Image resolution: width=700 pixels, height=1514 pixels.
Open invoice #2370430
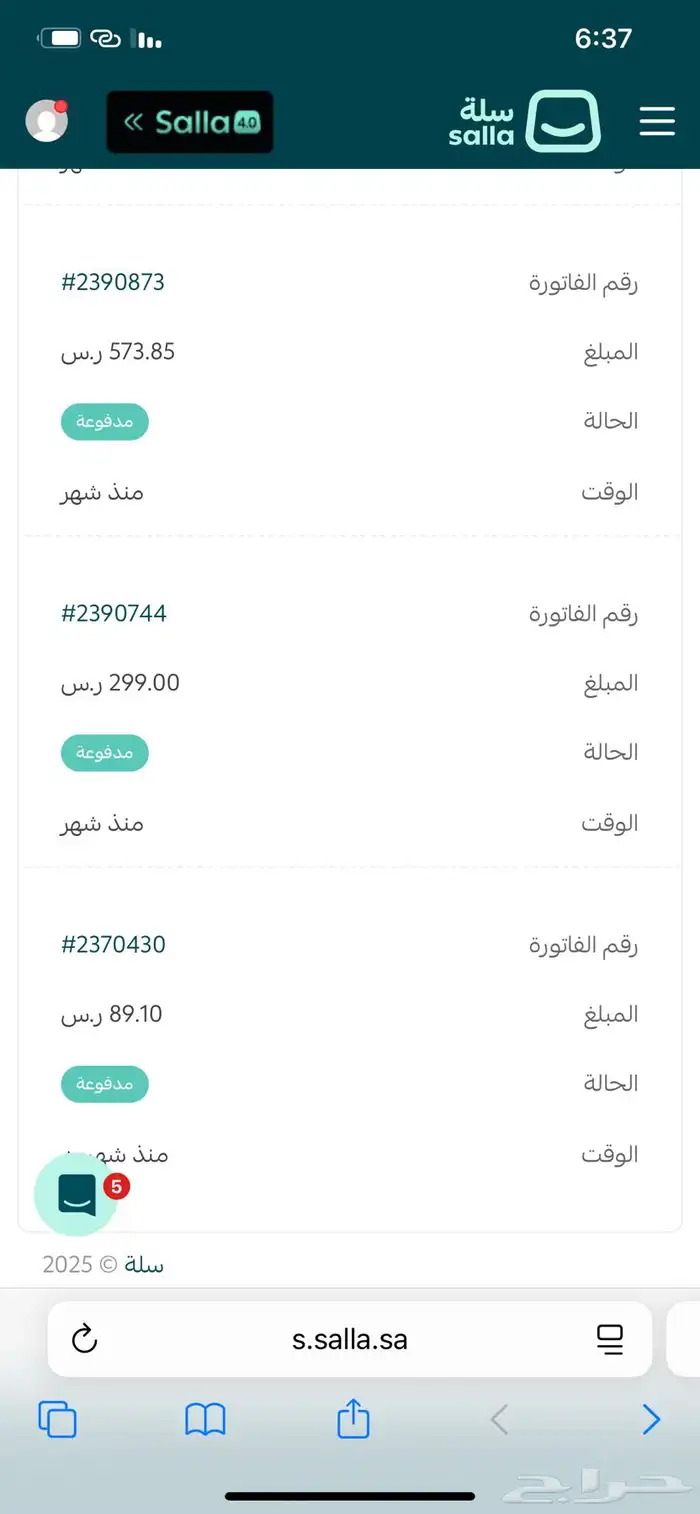113,944
